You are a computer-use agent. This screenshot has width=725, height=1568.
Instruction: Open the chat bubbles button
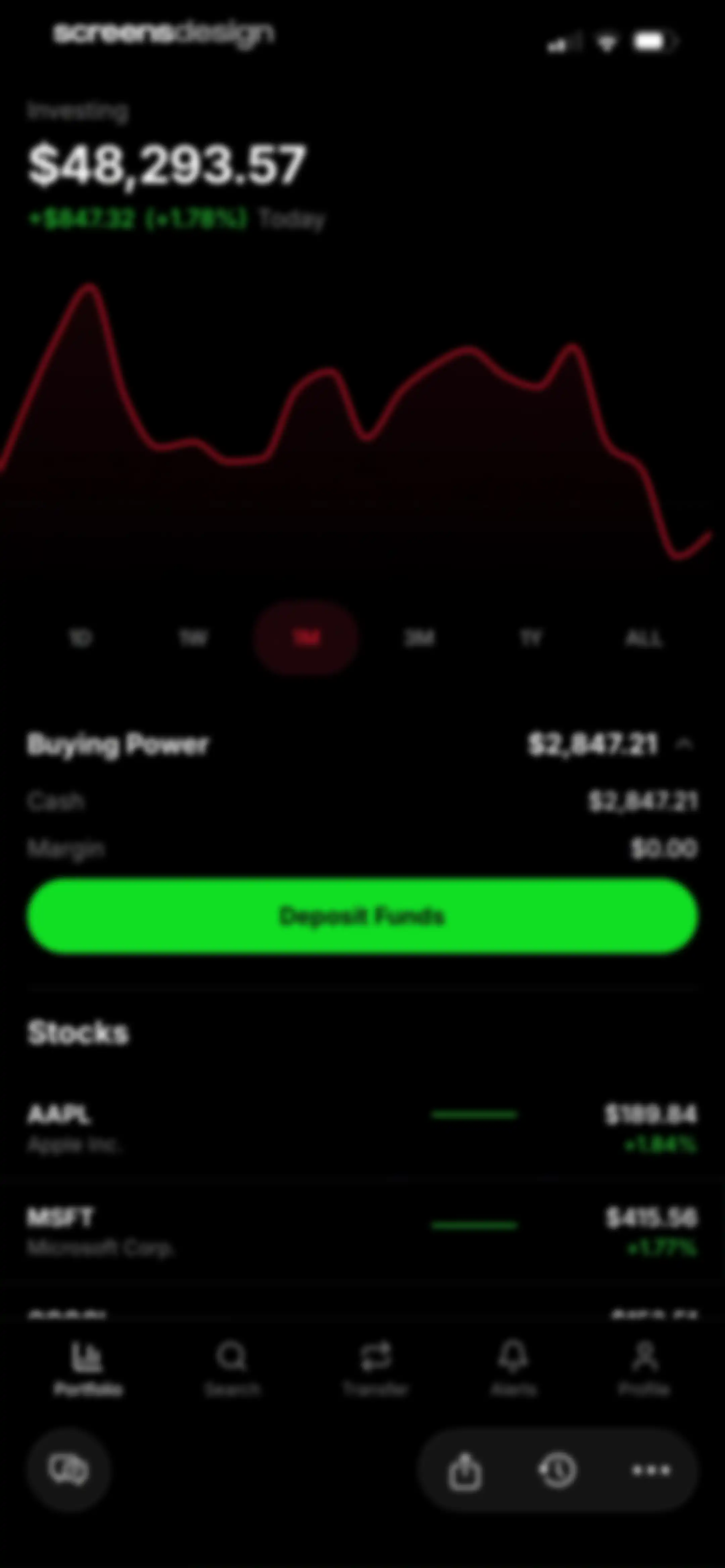tap(69, 1469)
